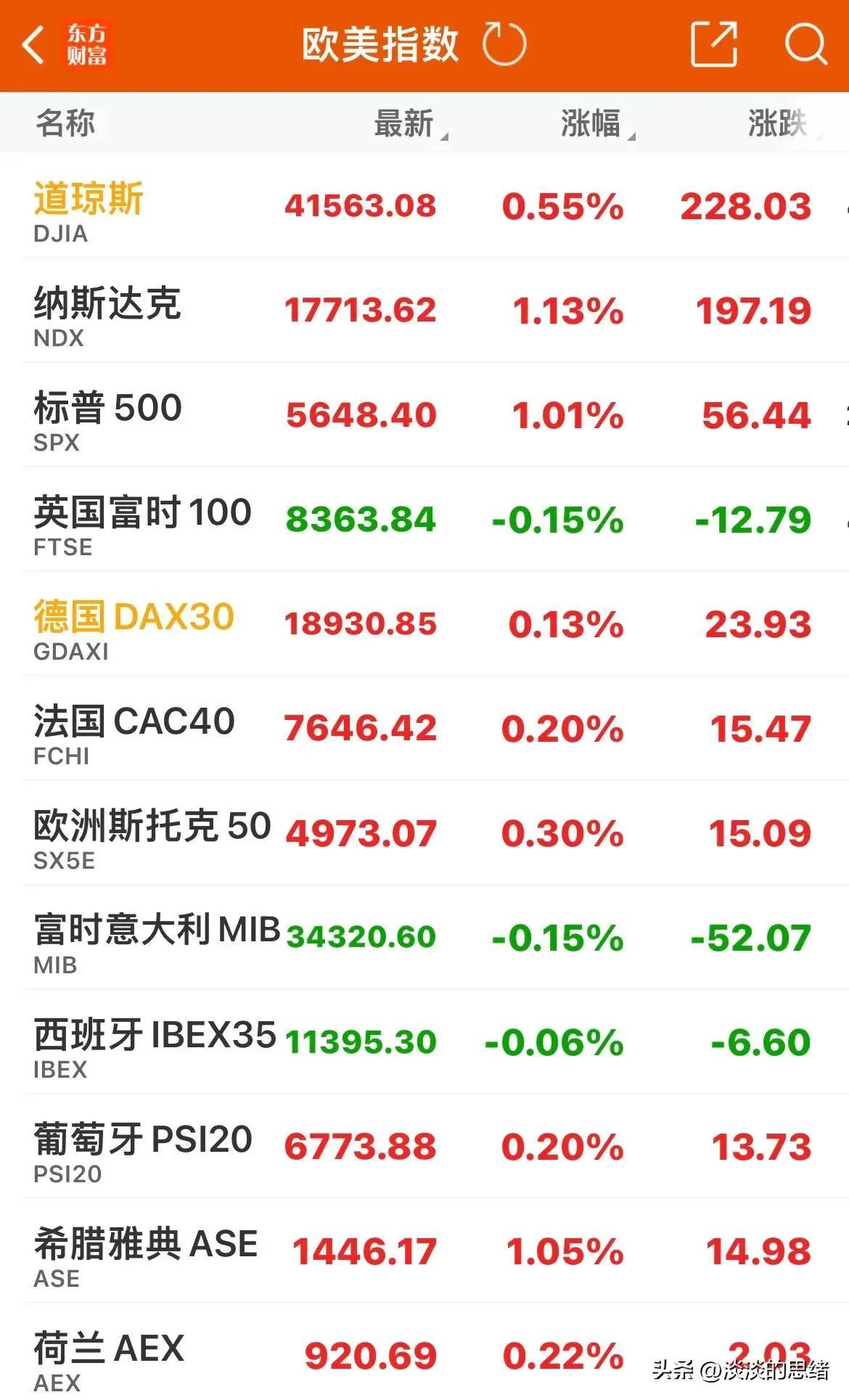Tap the back arrow to leave 欧美指数

tap(34, 45)
